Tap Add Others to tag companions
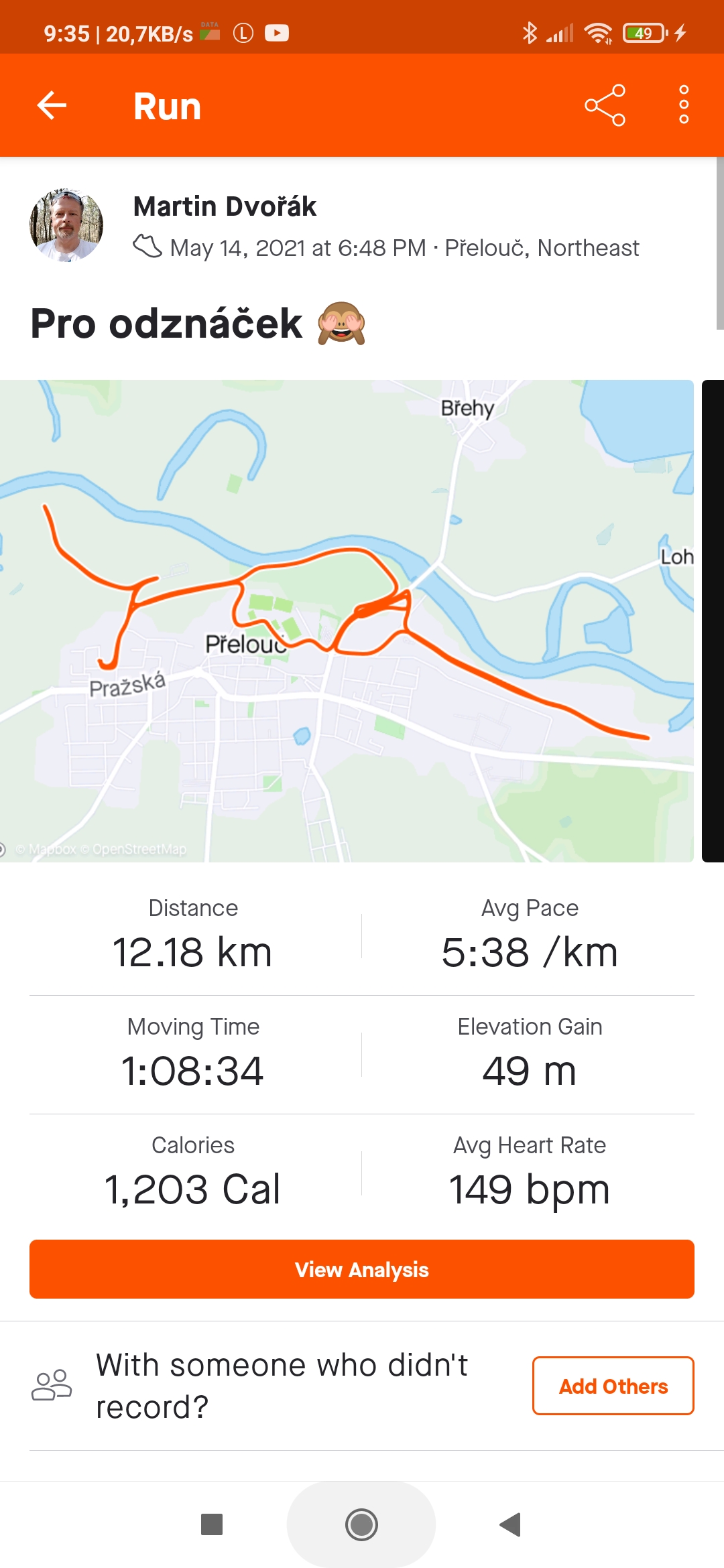Viewport: 724px width, 1568px height. coord(613,1386)
